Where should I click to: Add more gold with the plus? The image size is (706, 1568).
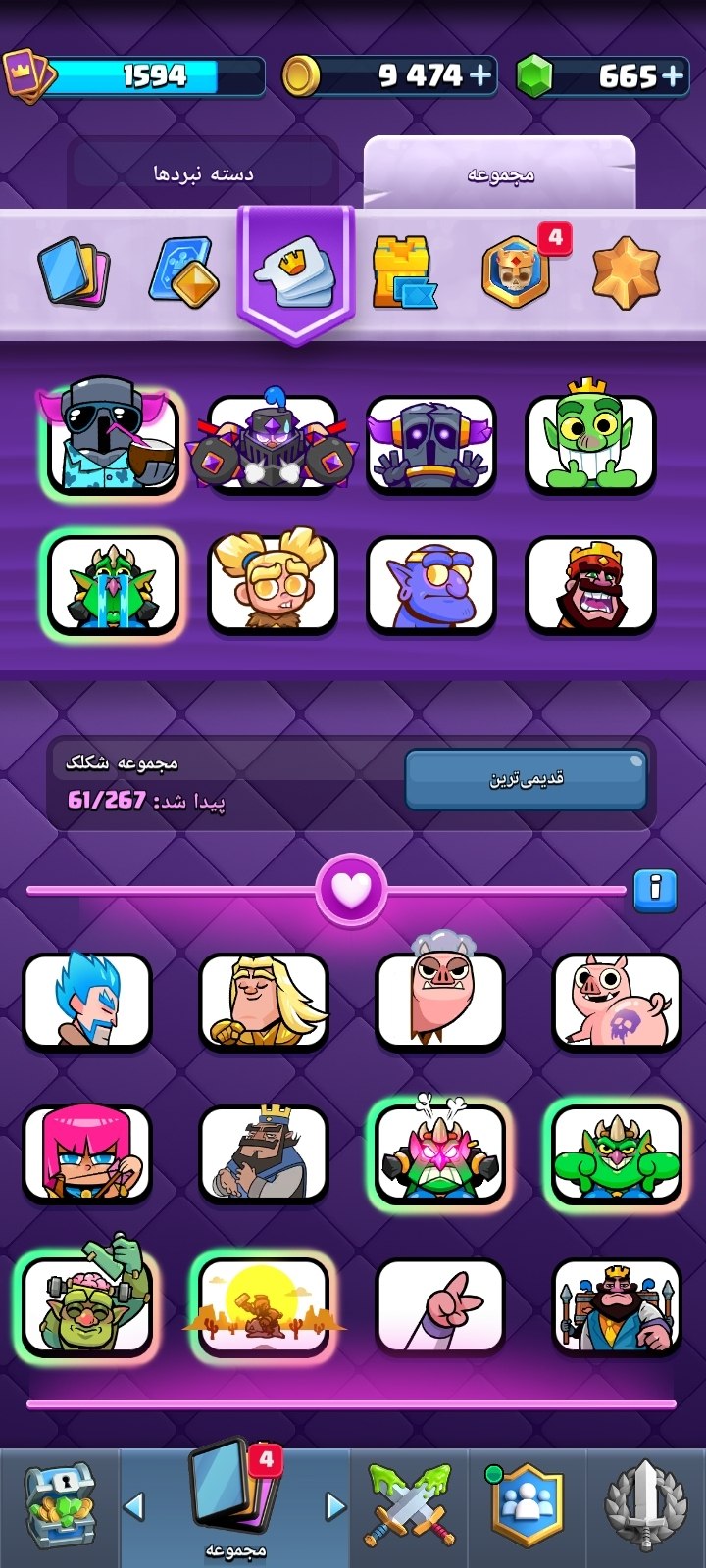(480, 75)
